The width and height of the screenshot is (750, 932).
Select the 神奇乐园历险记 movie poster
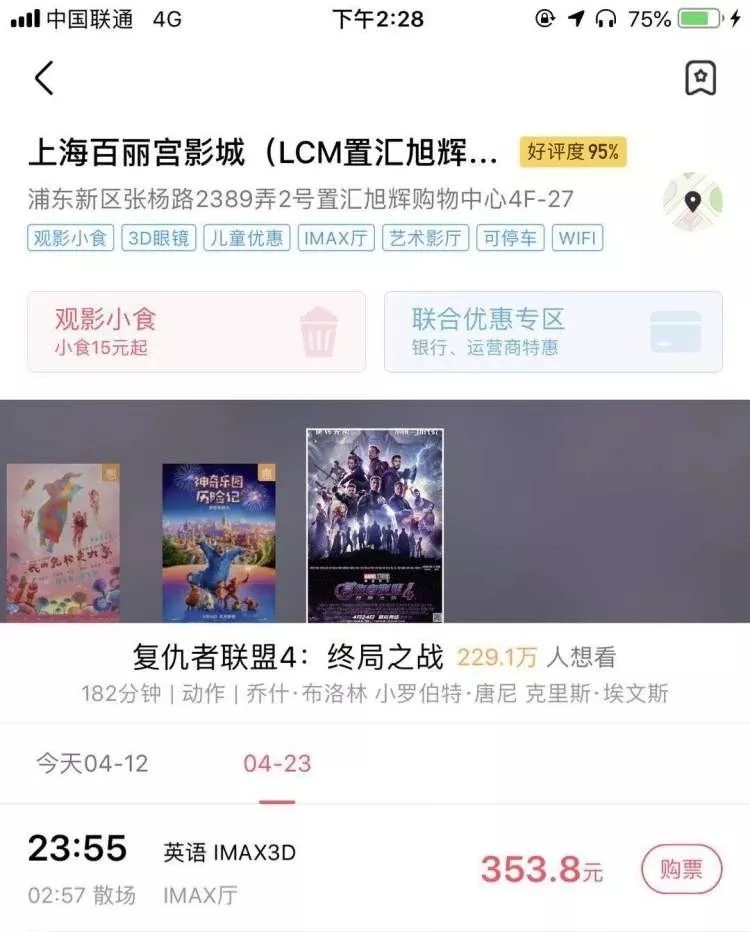tap(218, 541)
